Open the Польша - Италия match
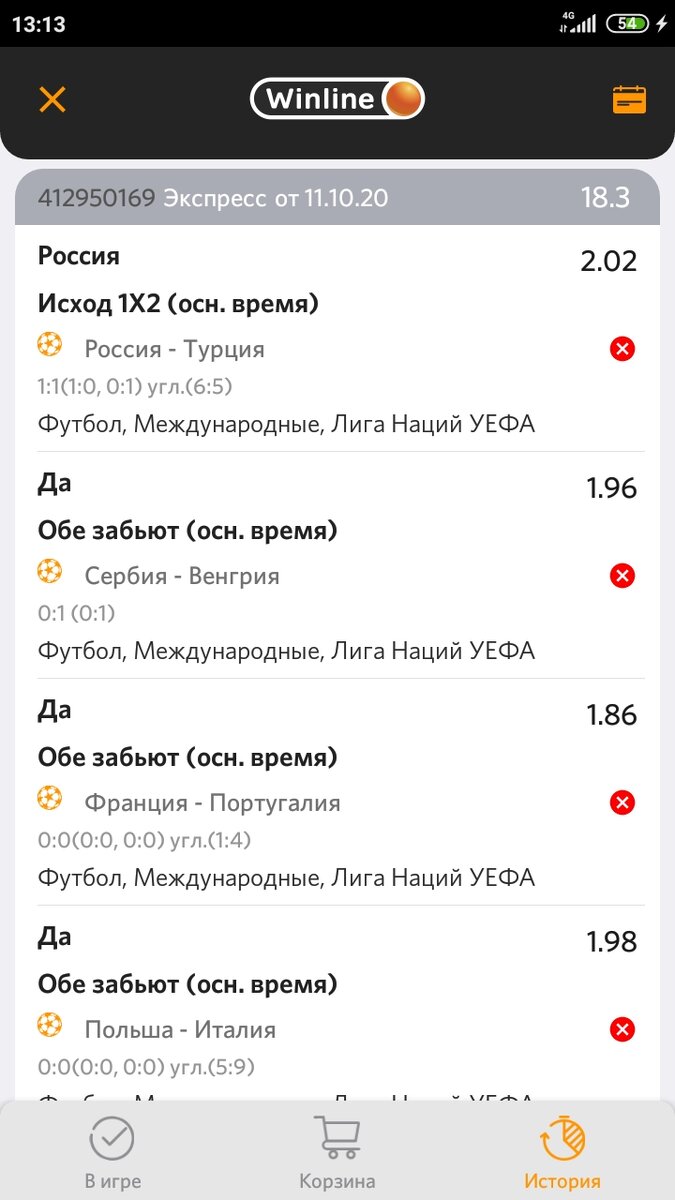The height and width of the screenshot is (1200, 675). [x=180, y=1030]
